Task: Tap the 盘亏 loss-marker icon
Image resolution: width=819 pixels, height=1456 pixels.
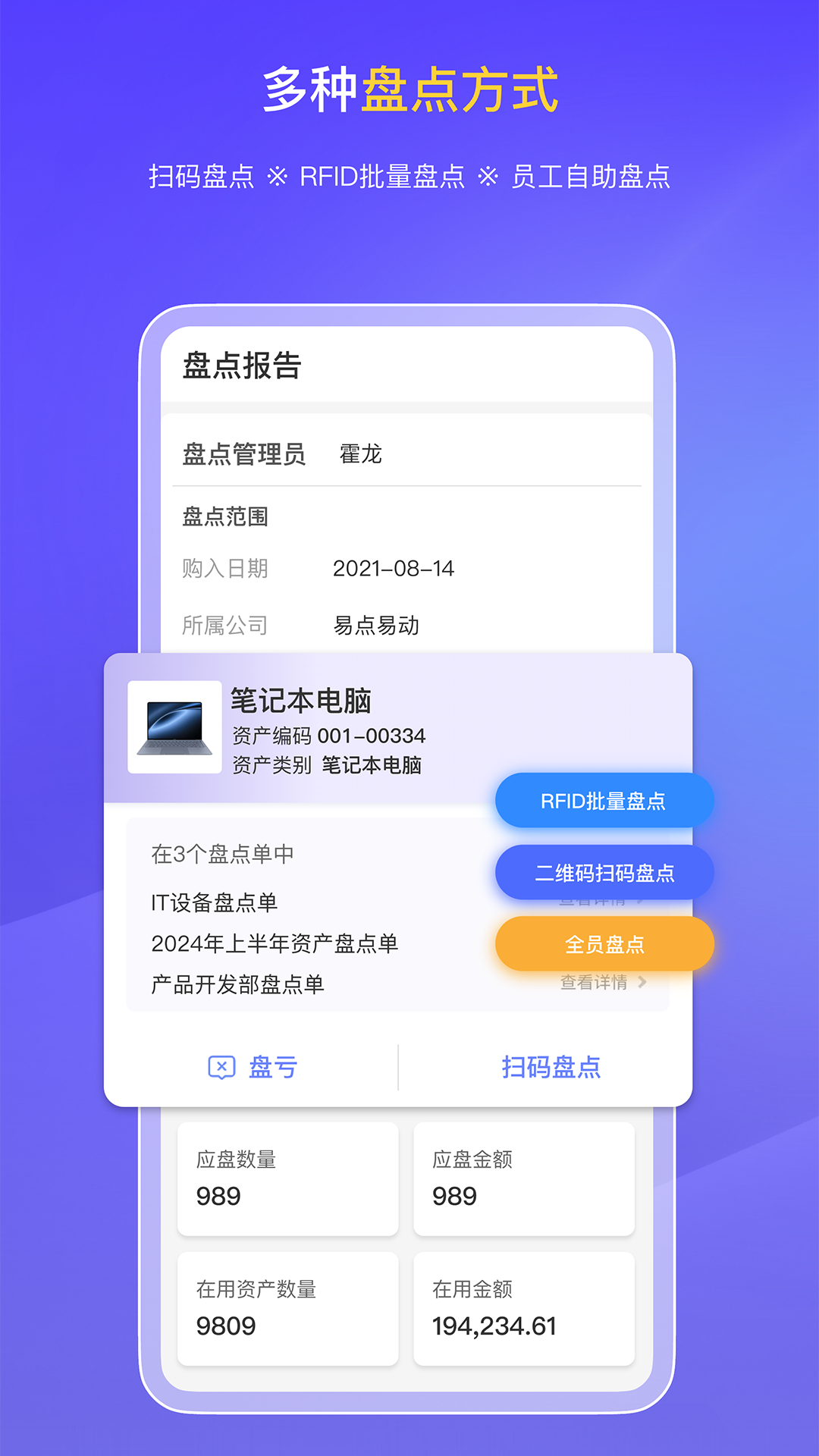Action: pyautogui.click(x=221, y=1067)
